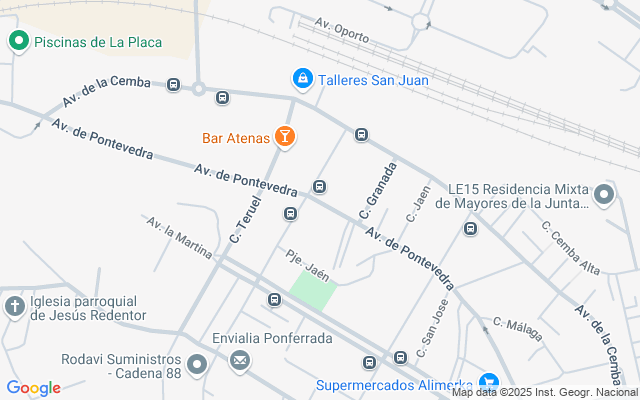The image size is (640, 400).
Task: Open the Rodavi Suministros - Cadena 88 pin
Action: click(197, 364)
